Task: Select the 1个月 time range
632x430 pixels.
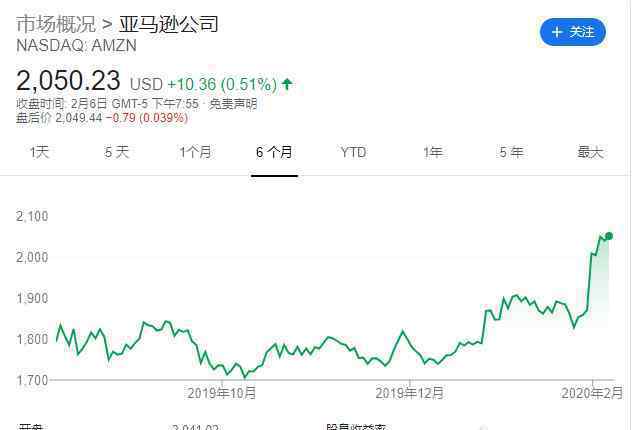Action: click(x=195, y=152)
